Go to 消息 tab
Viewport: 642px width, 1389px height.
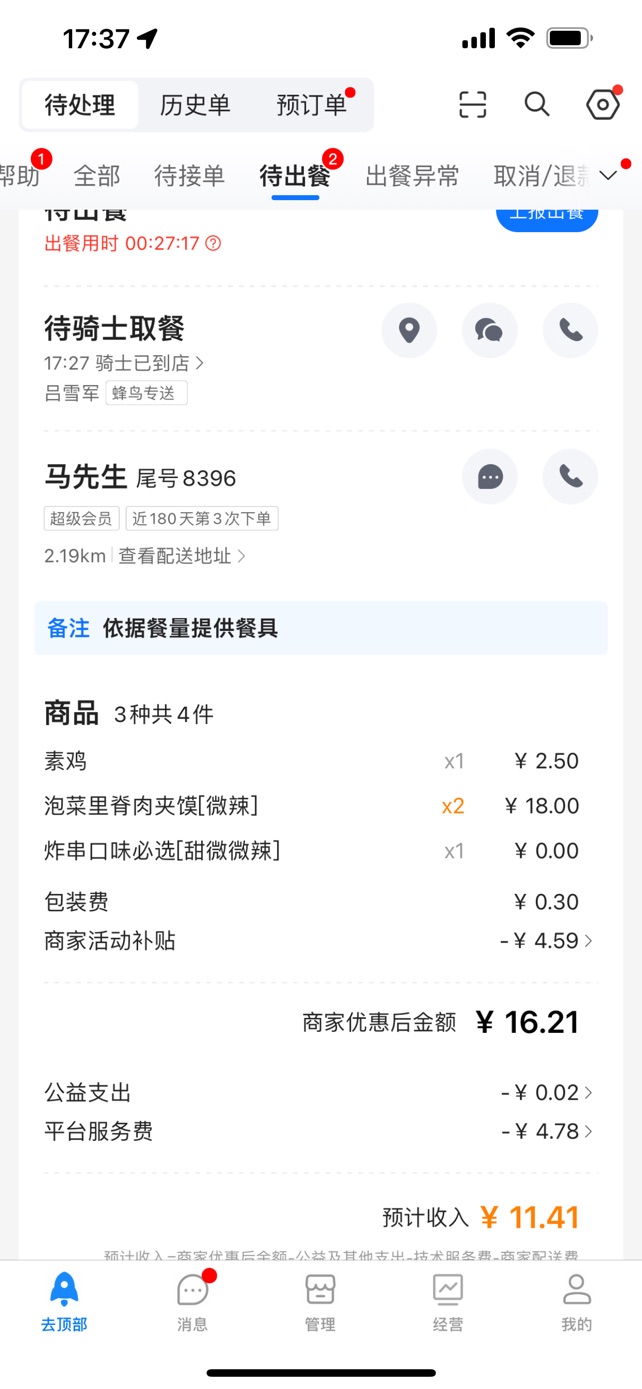[x=192, y=1303]
